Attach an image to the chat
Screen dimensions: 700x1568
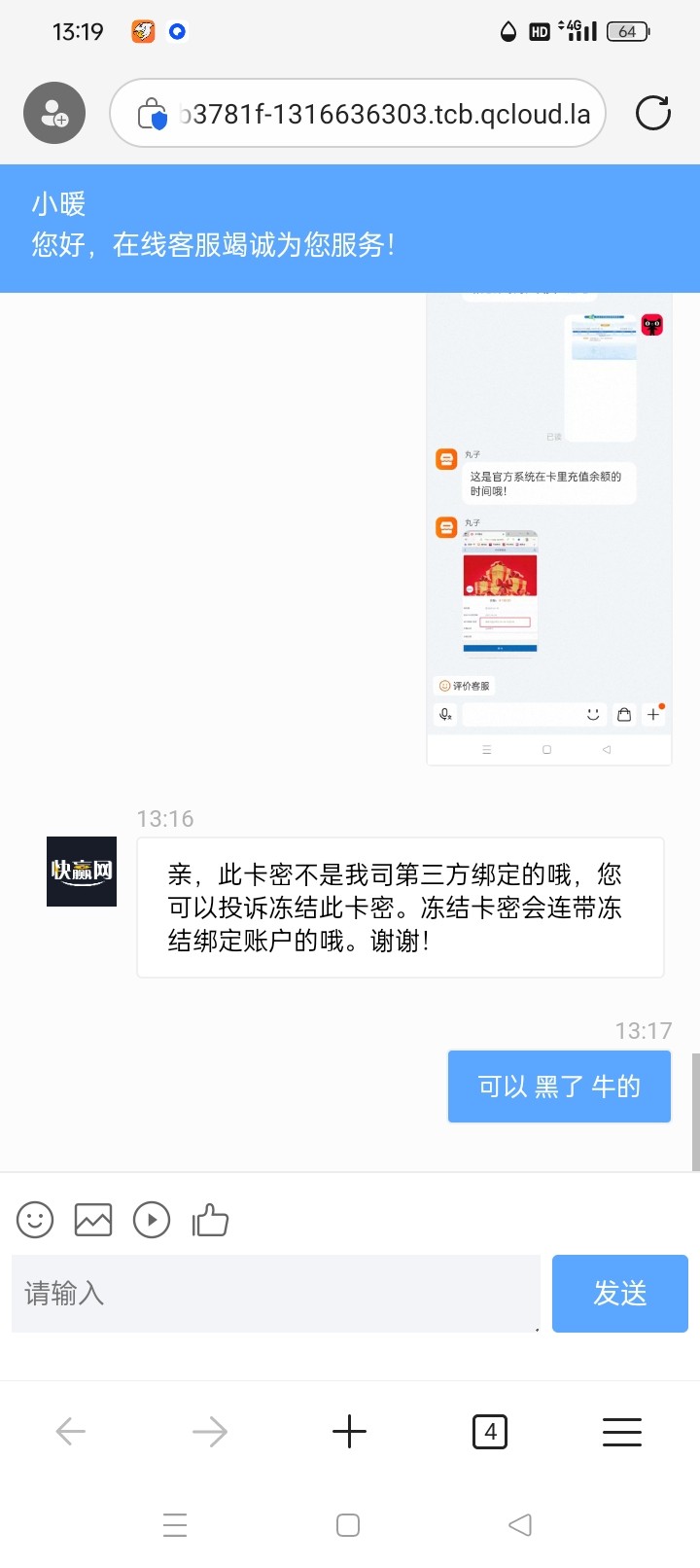(93, 1220)
